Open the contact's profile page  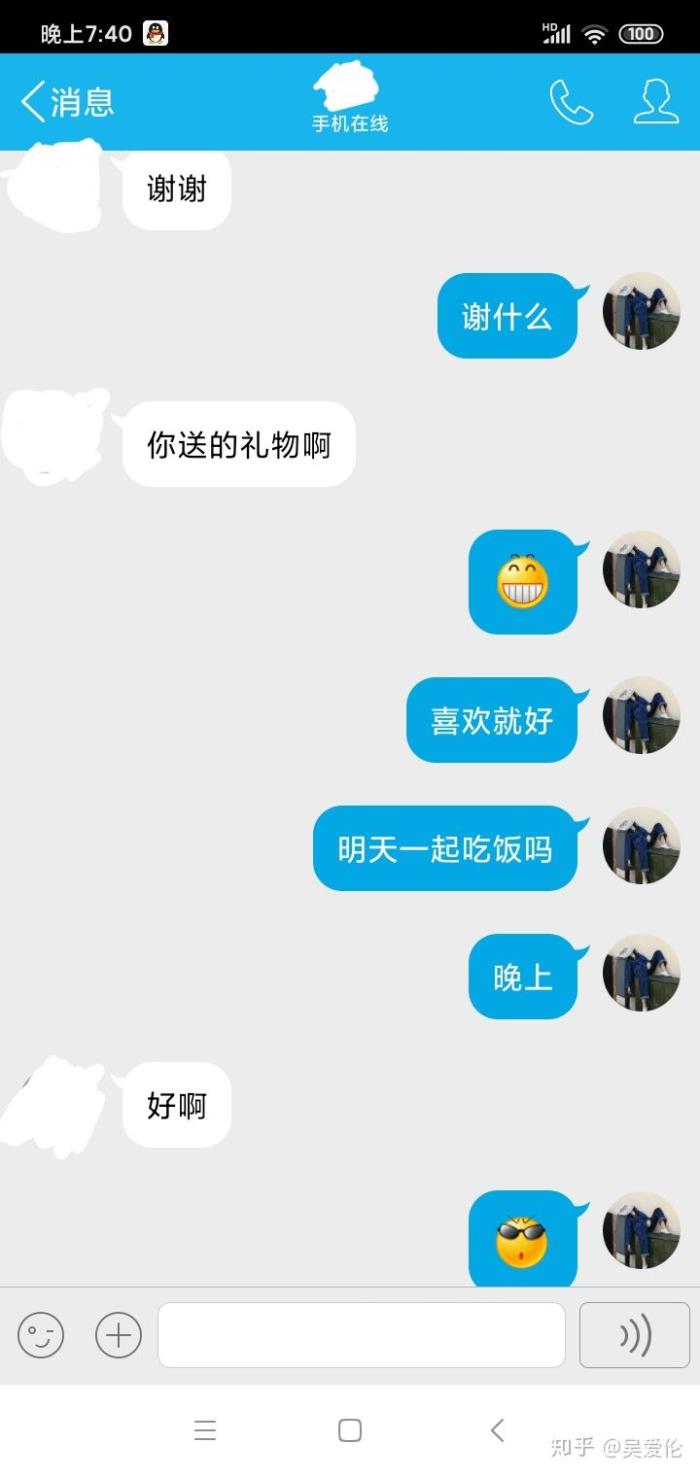coord(655,102)
